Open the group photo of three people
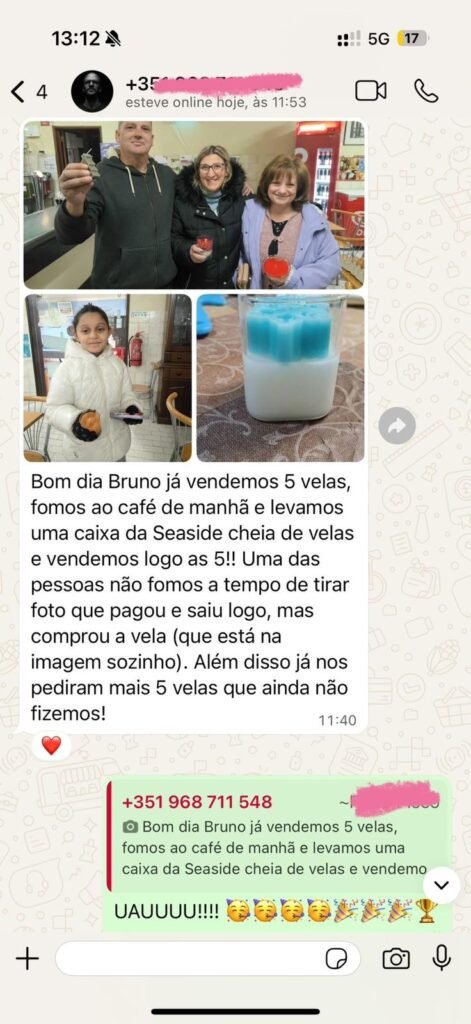471x1024 pixels. tap(194, 205)
